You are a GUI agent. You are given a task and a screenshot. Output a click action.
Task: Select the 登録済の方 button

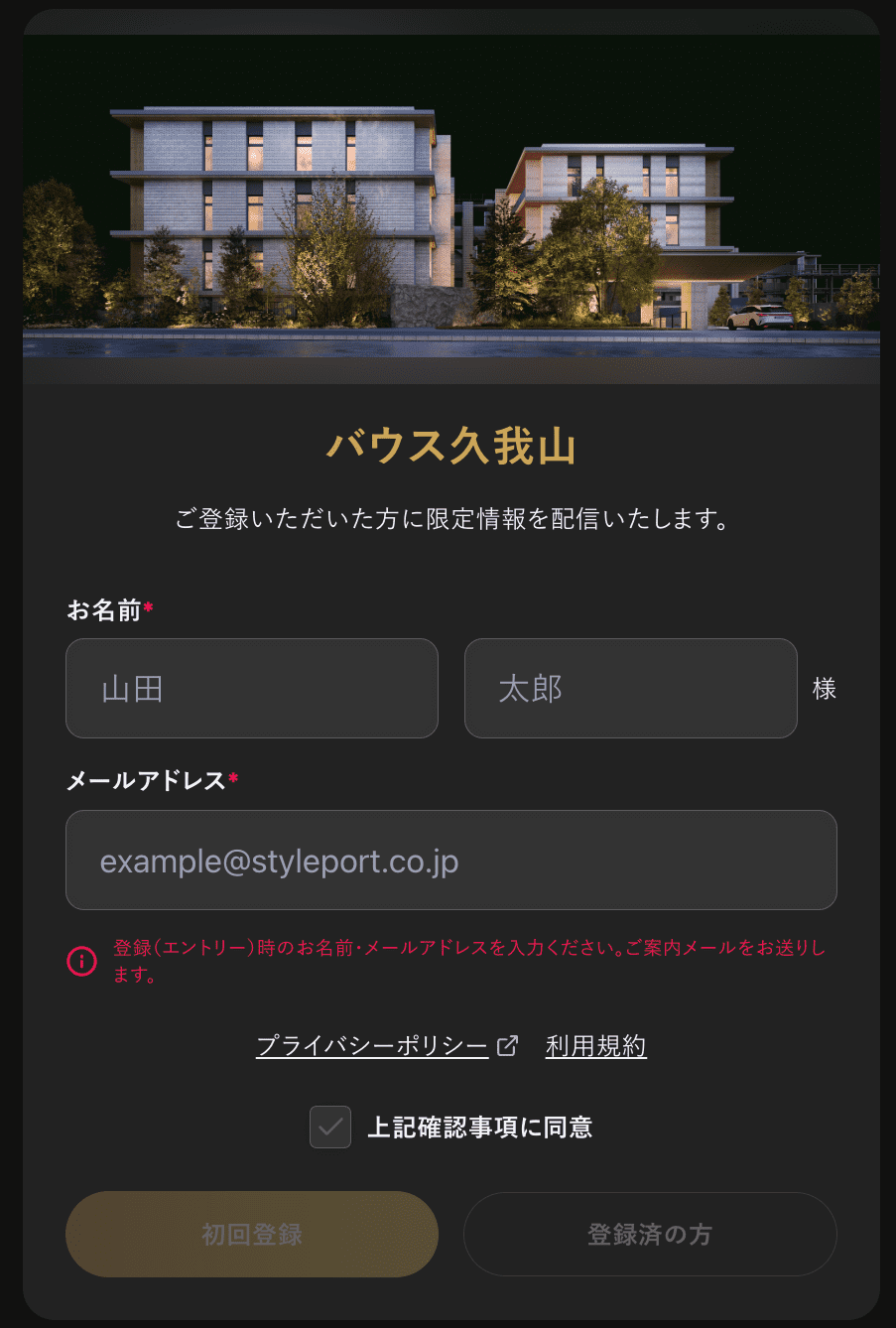coord(650,1234)
